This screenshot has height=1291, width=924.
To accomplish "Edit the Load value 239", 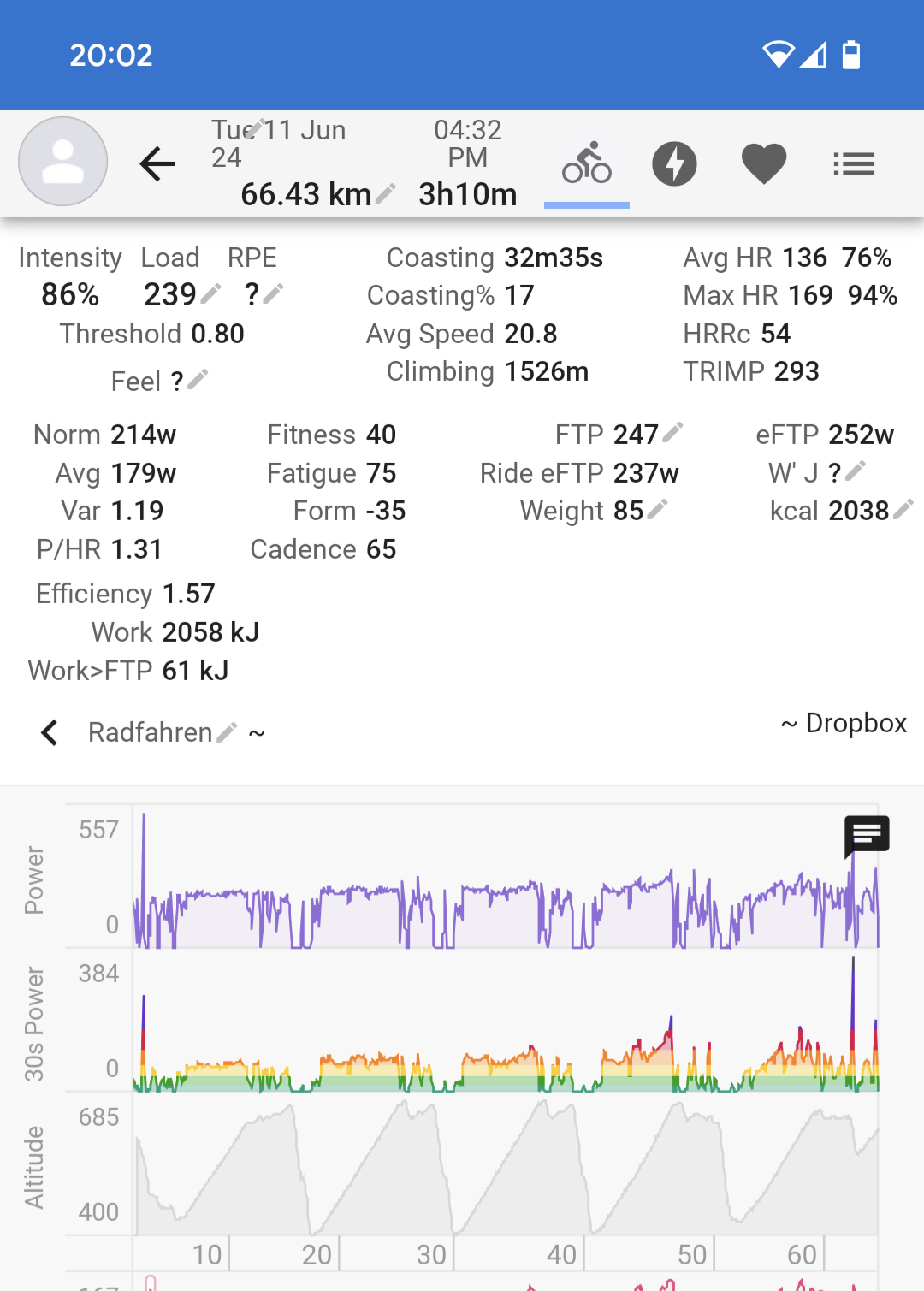I will (x=210, y=294).
